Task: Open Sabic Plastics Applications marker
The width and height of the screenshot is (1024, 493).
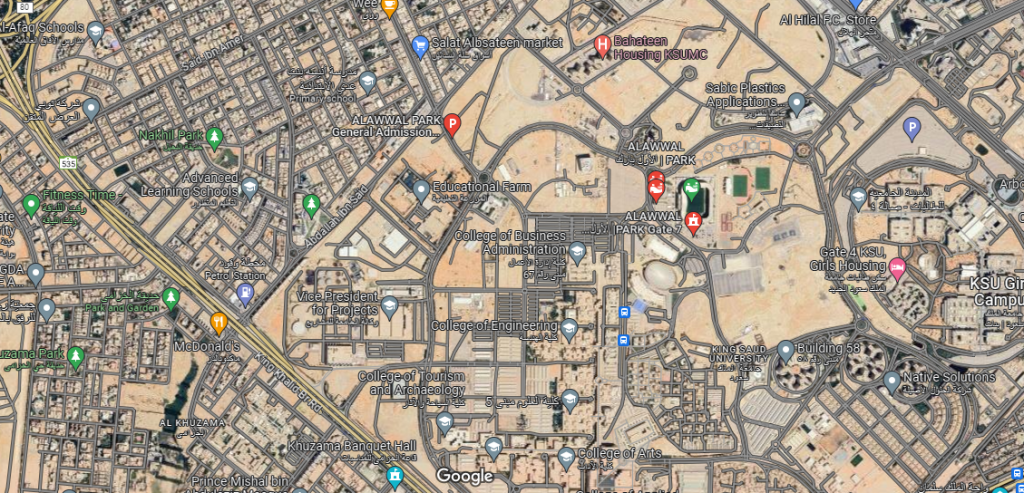Action: (x=797, y=102)
